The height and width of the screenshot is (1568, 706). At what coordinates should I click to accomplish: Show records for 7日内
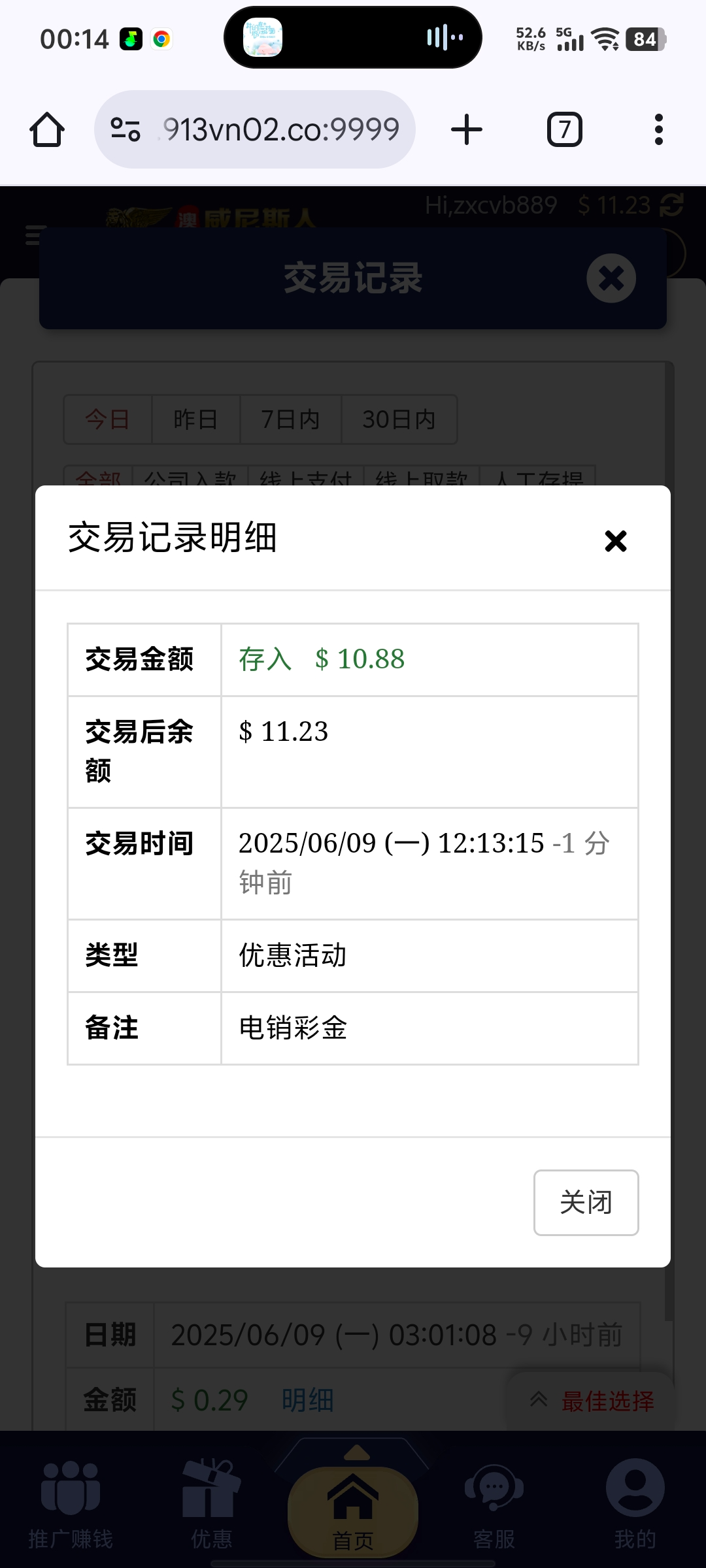(290, 419)
